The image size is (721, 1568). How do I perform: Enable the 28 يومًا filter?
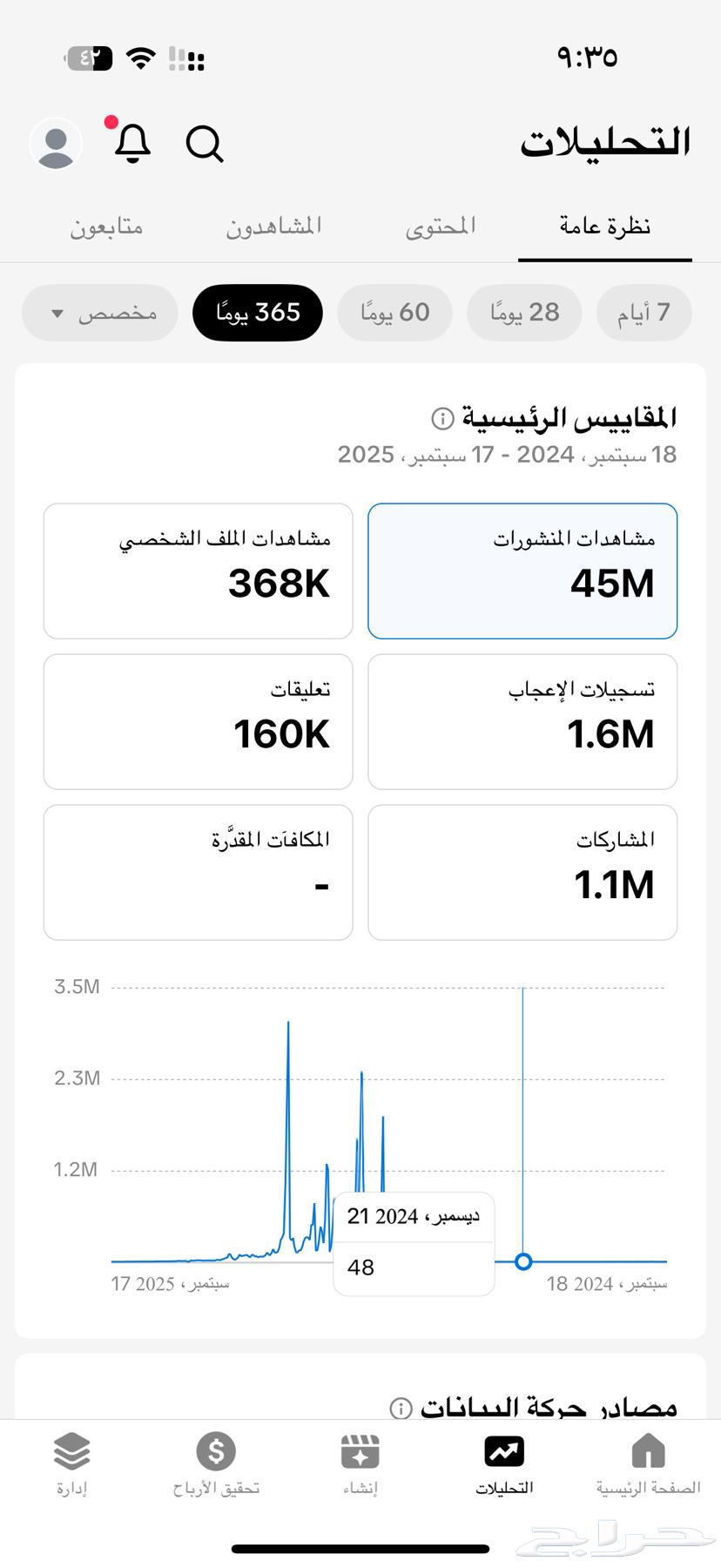524,312
